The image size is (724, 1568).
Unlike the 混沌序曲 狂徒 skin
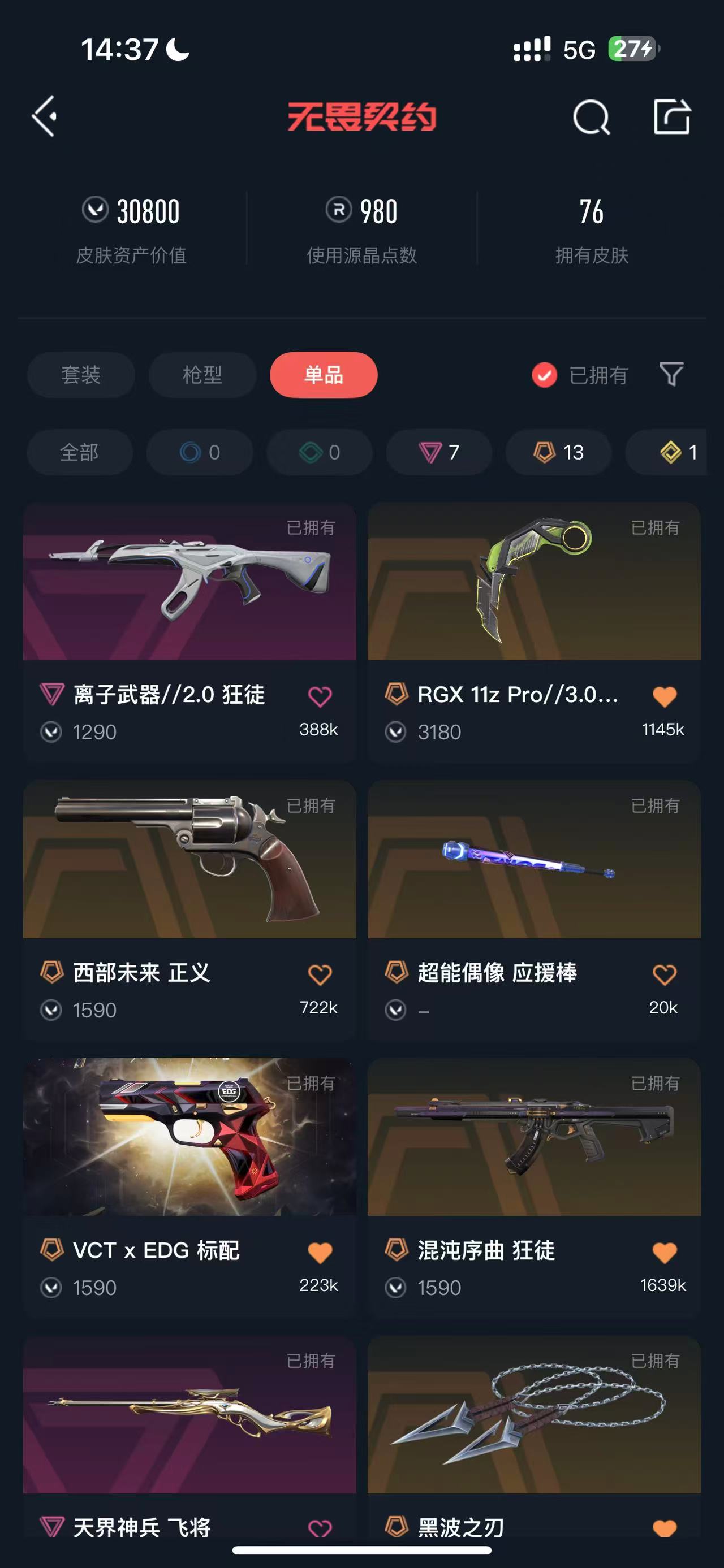tap(664, 1251)
